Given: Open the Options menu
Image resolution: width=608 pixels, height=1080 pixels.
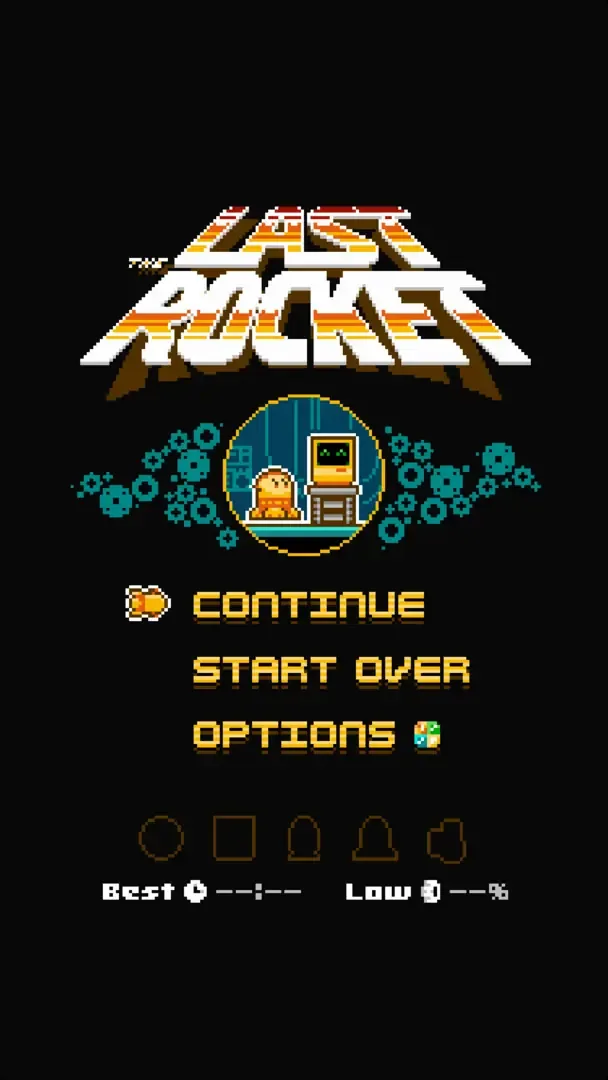Looking at the screenshot, I should coord(295,735).
